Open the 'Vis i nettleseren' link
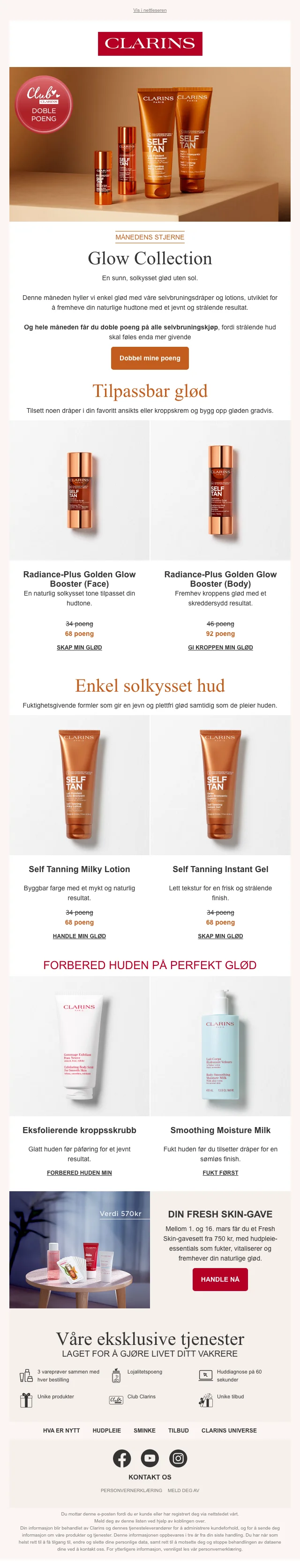 coord(150,10)
